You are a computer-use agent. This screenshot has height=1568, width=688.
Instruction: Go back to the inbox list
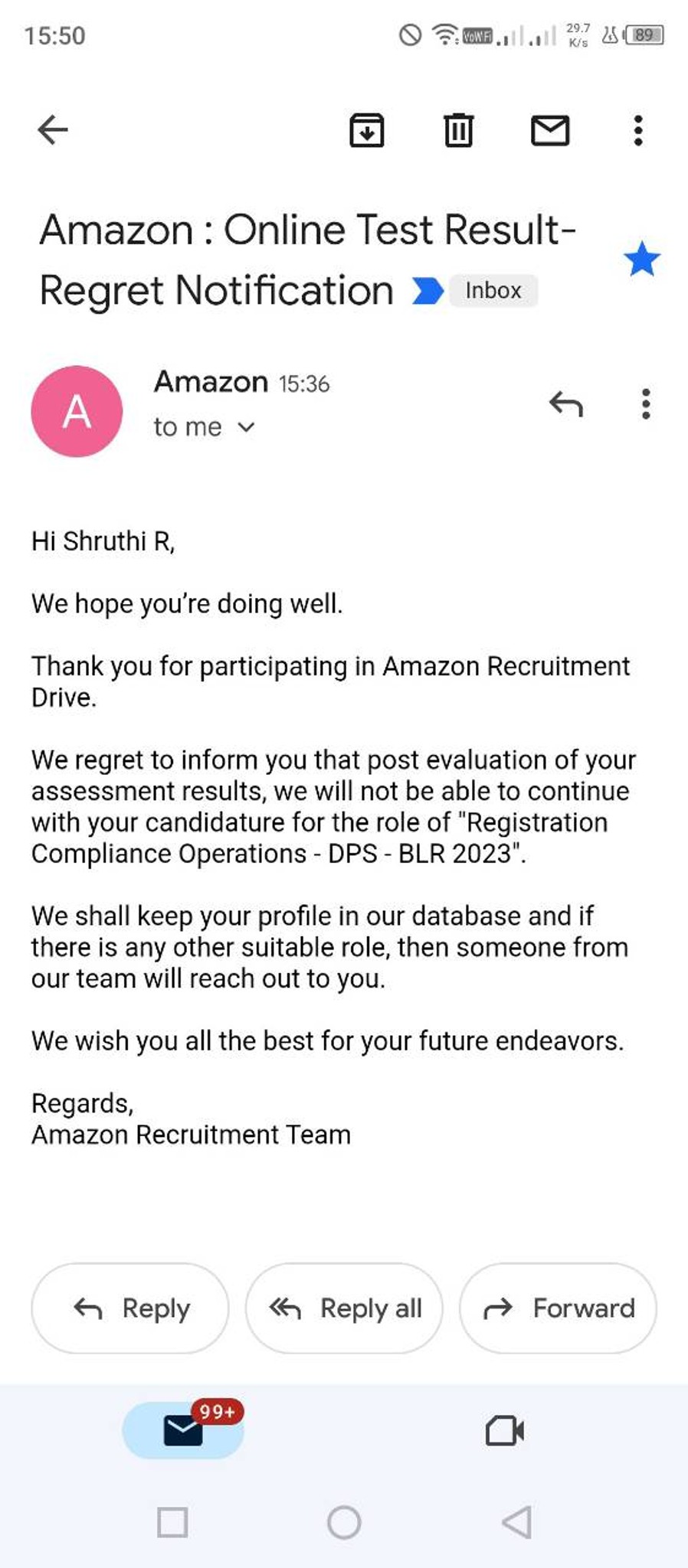(x=53, y=129)
